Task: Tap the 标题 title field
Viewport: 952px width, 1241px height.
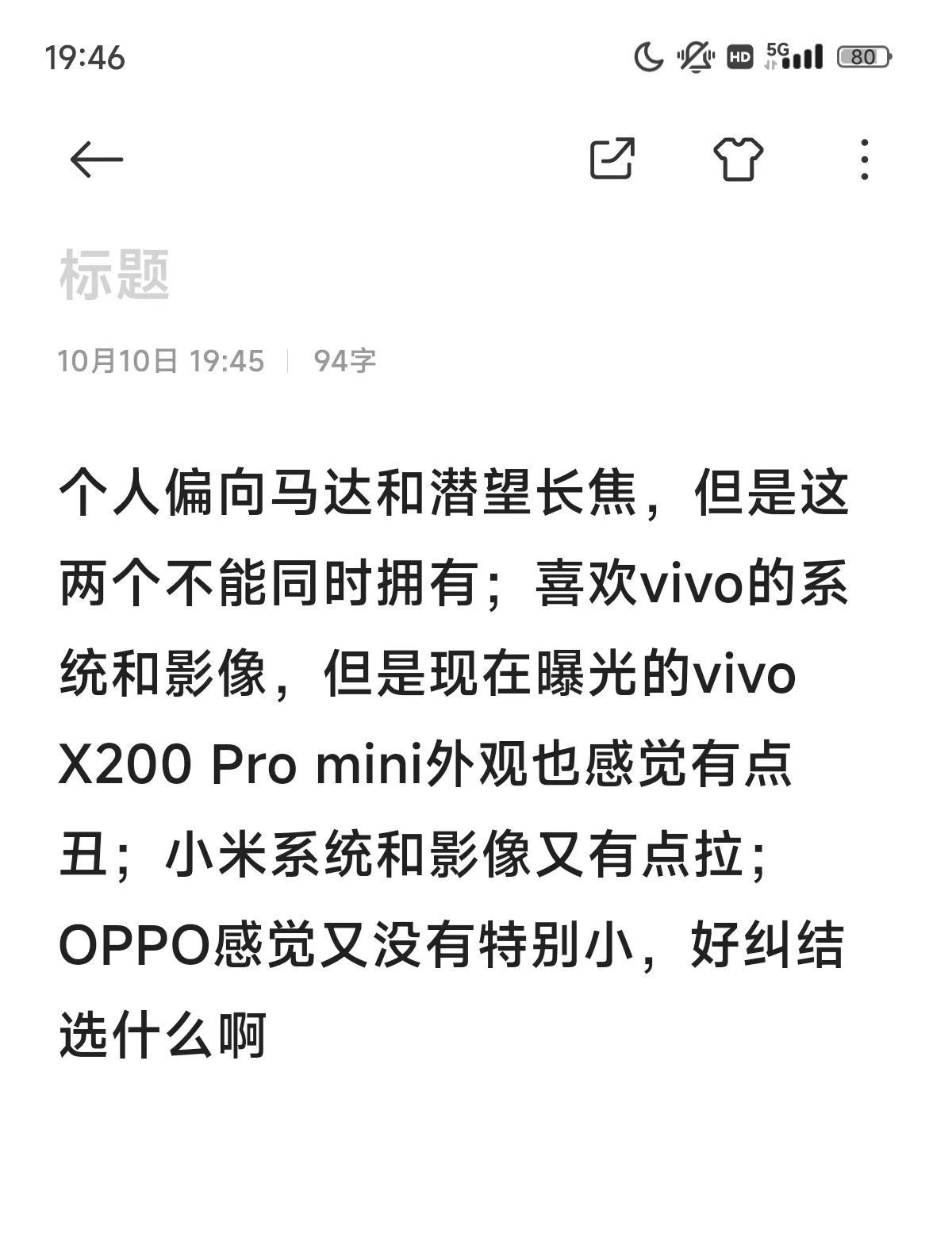Action: [115, 275]
